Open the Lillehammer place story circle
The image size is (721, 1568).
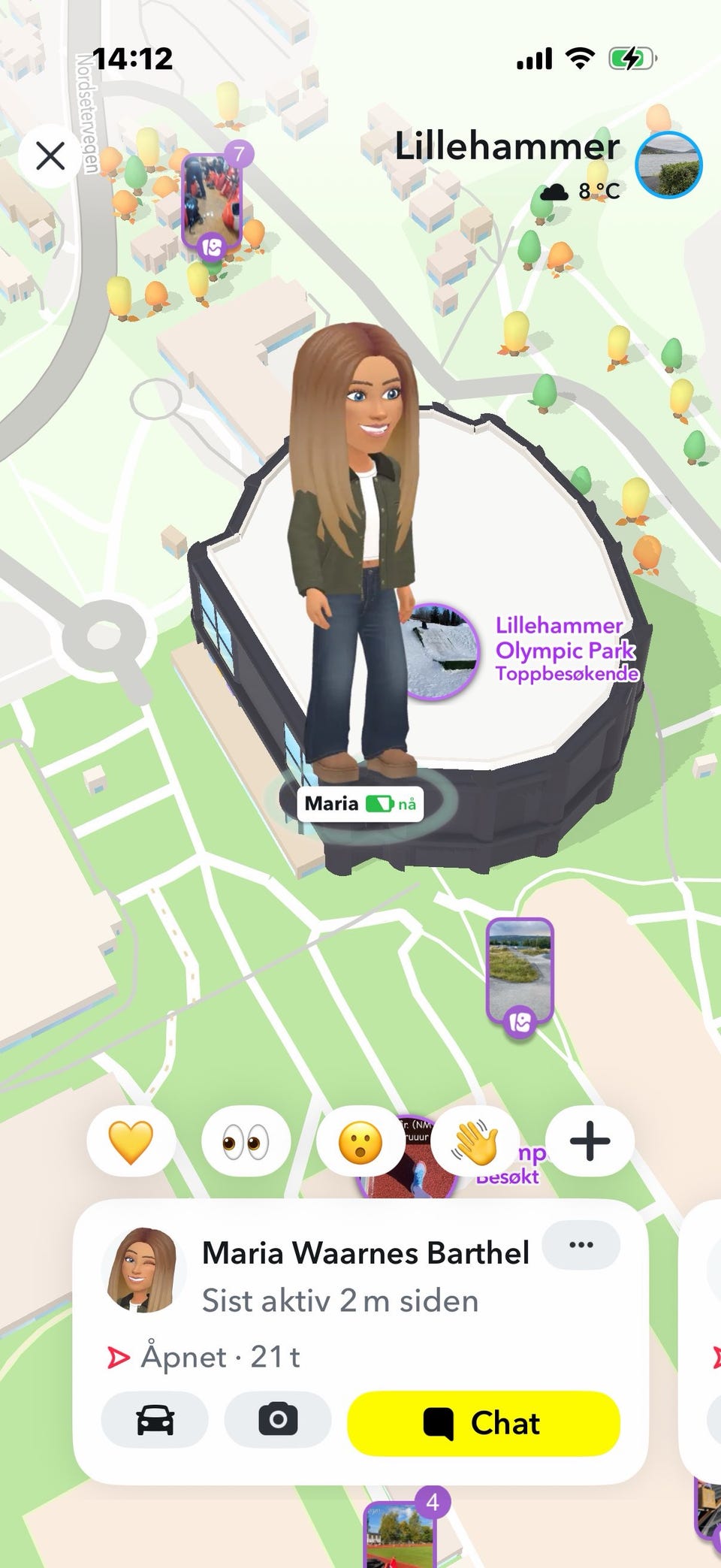[668, 165]
